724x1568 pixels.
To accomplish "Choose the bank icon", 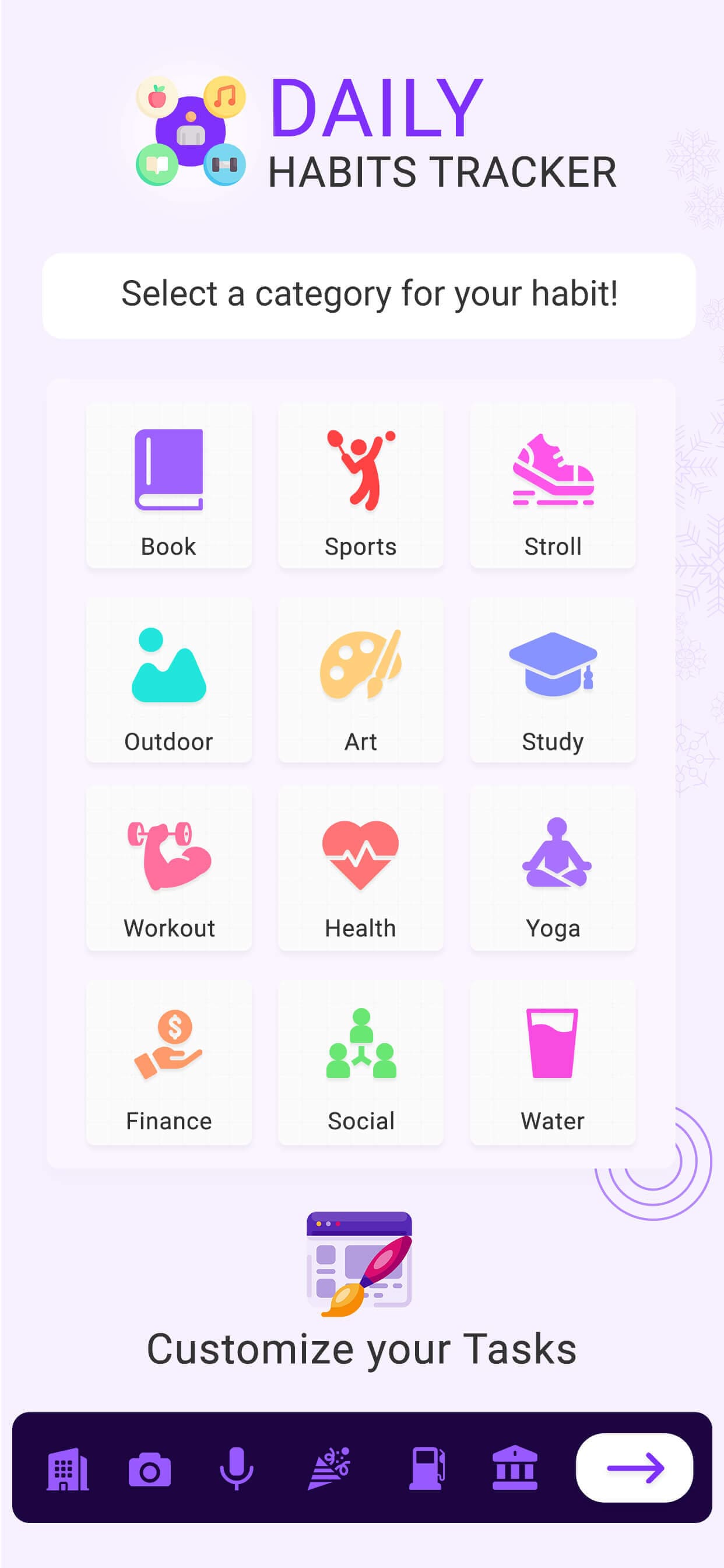I will pyautogui.click(x=515, y=1468).
